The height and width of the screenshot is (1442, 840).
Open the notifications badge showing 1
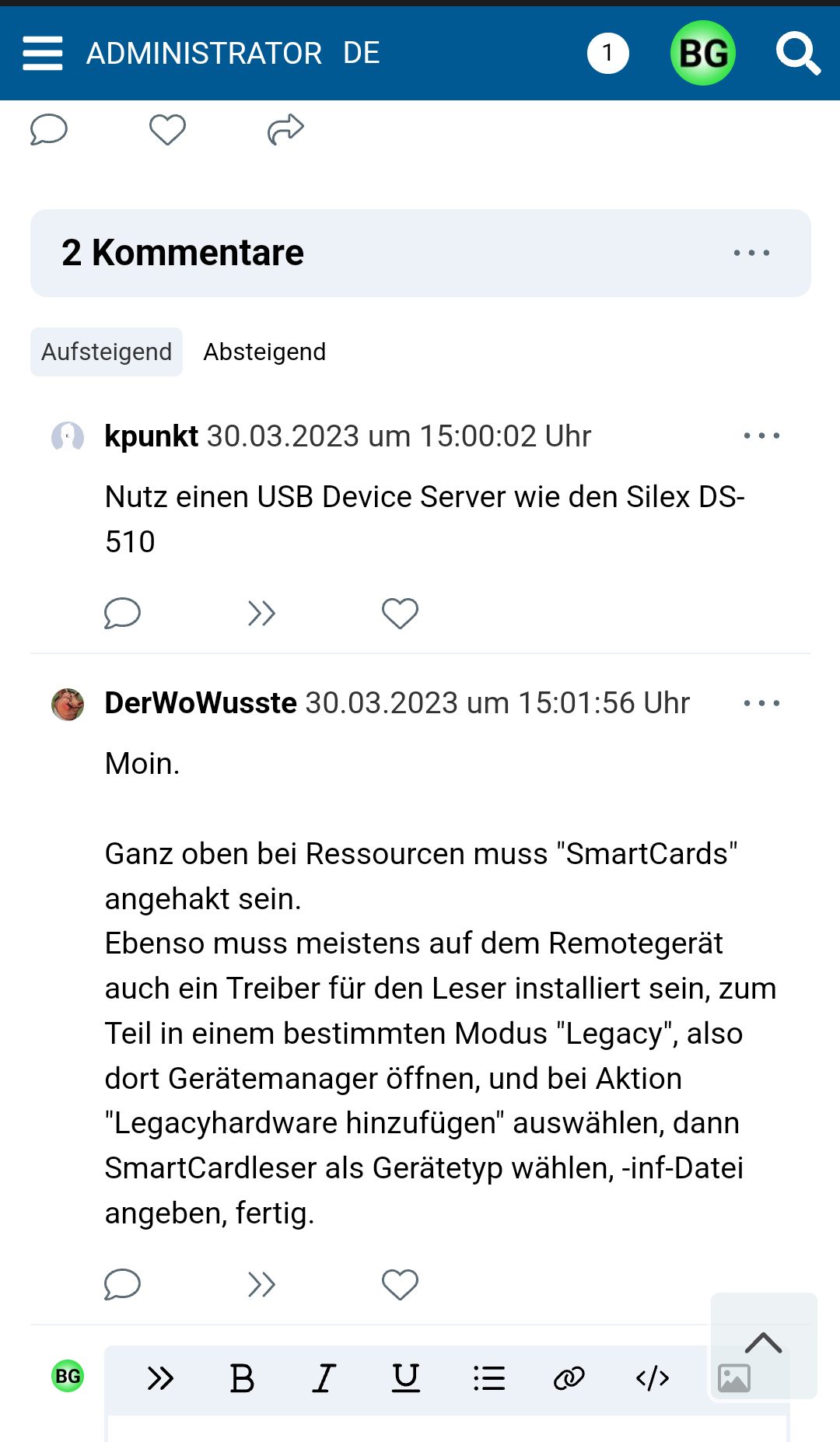coord(607,53)
